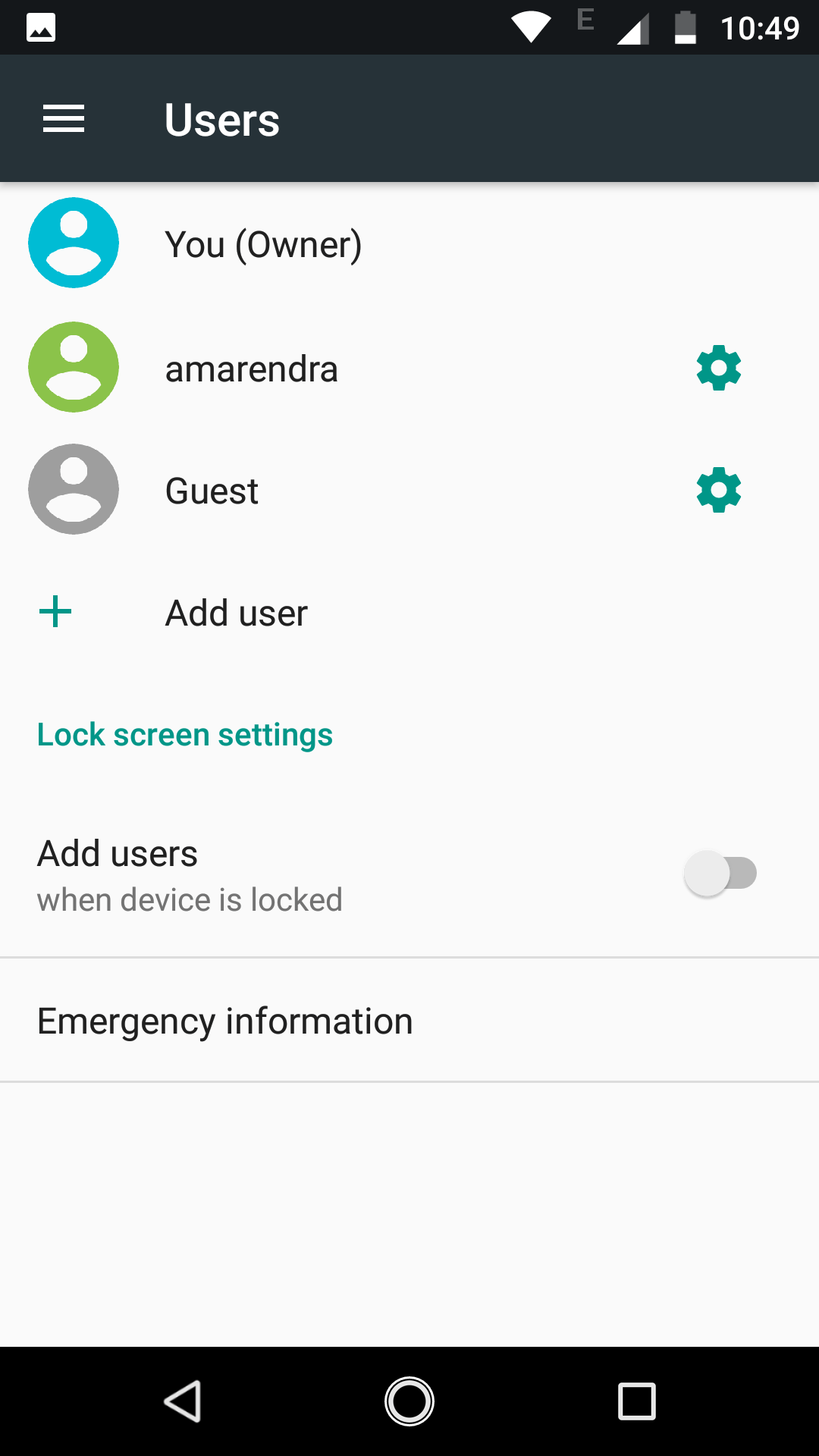Open settings gear for Guest
Viewport: 819px width, 1456px height.
[x=719, y=490]
